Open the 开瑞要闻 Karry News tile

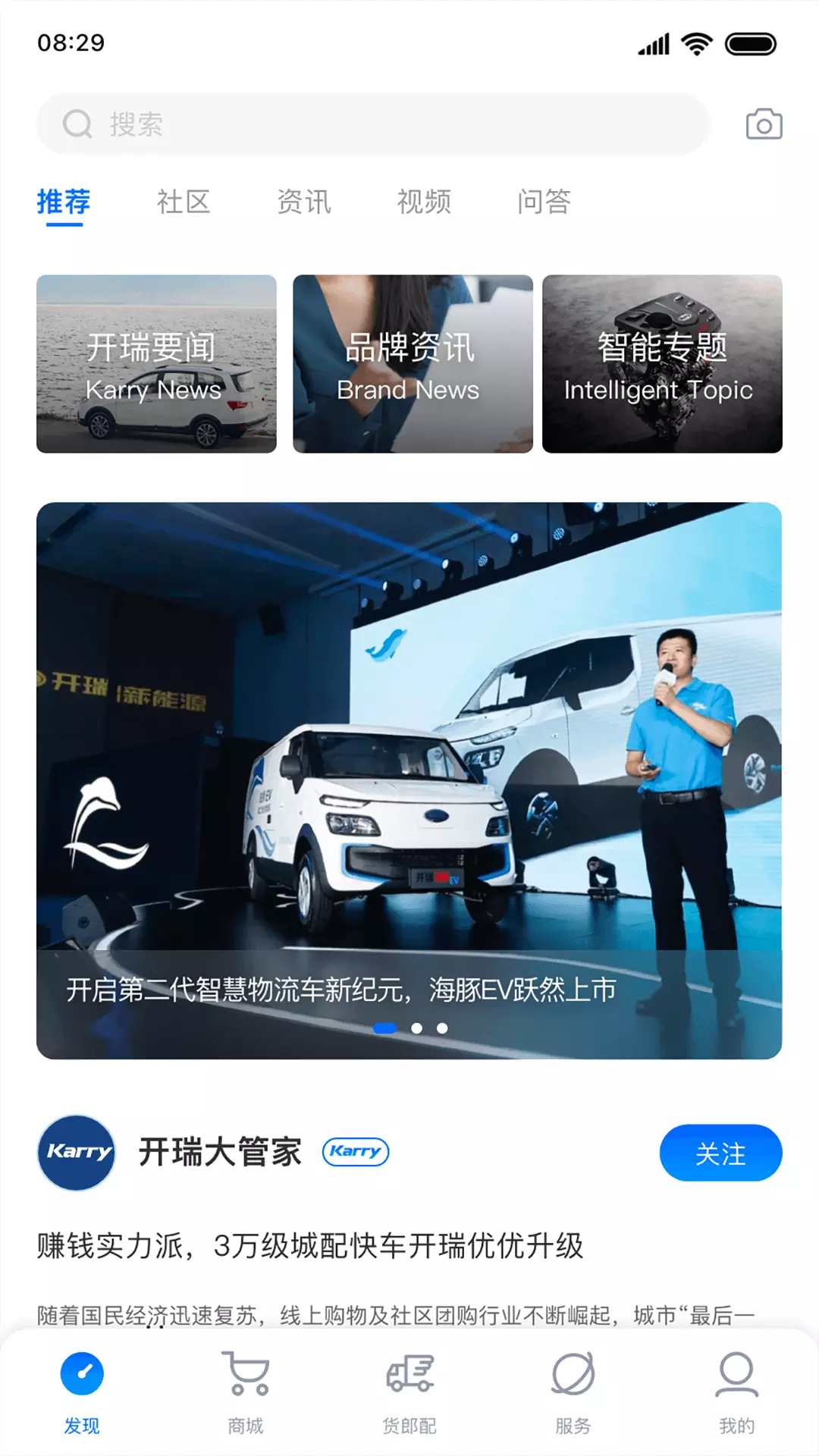[x=156, y=364]
